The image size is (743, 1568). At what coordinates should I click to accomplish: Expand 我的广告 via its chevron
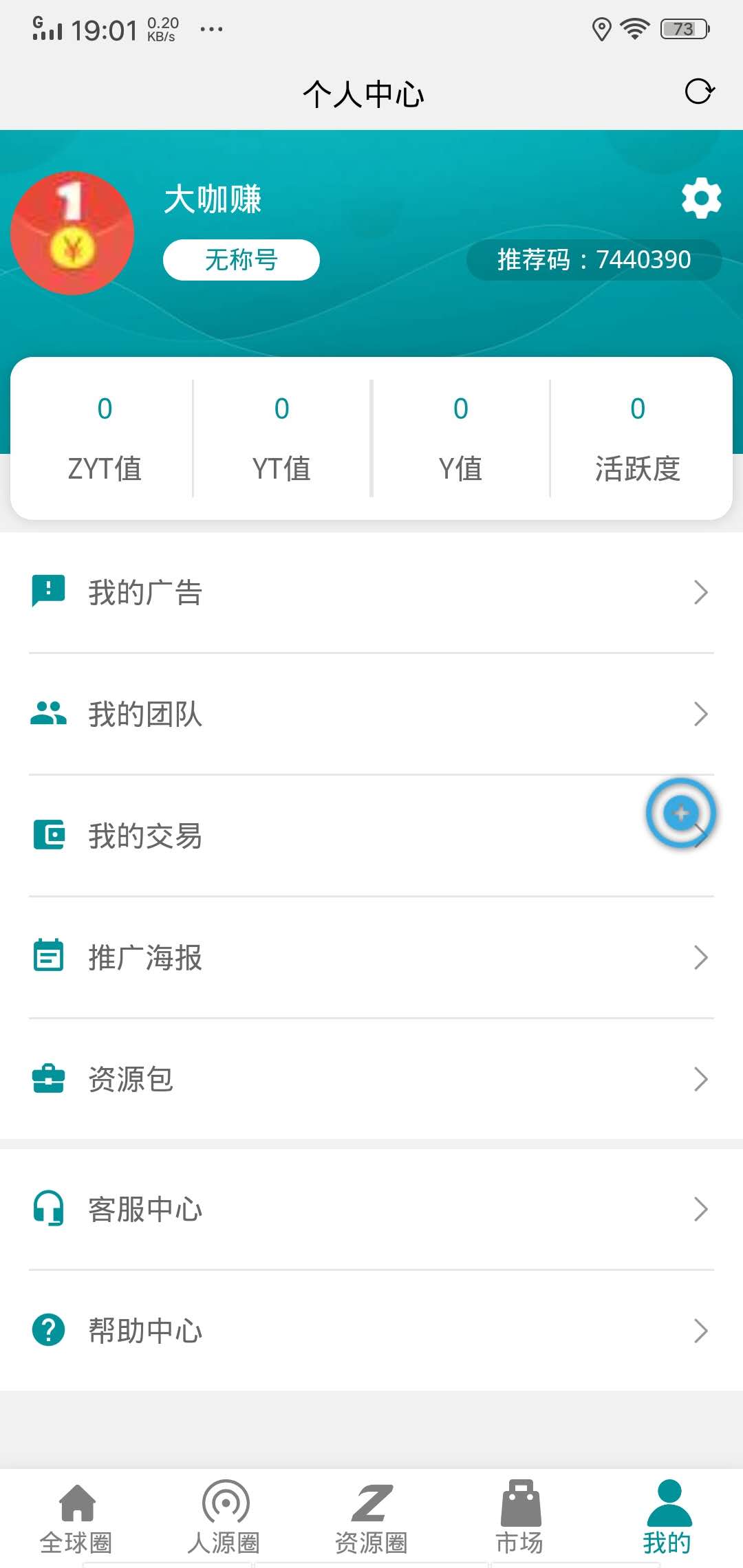pos(700,591)
